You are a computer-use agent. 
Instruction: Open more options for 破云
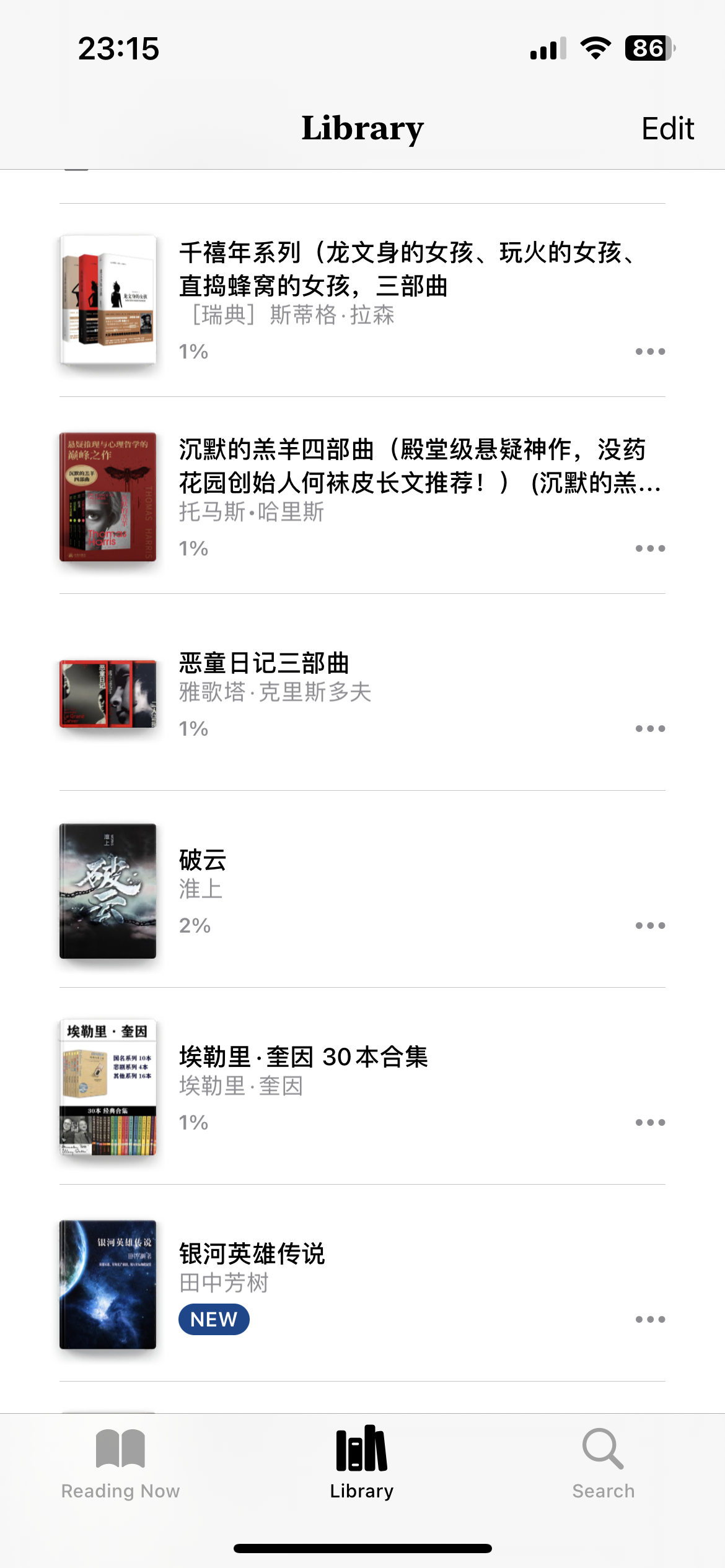[x=650, y=926]
